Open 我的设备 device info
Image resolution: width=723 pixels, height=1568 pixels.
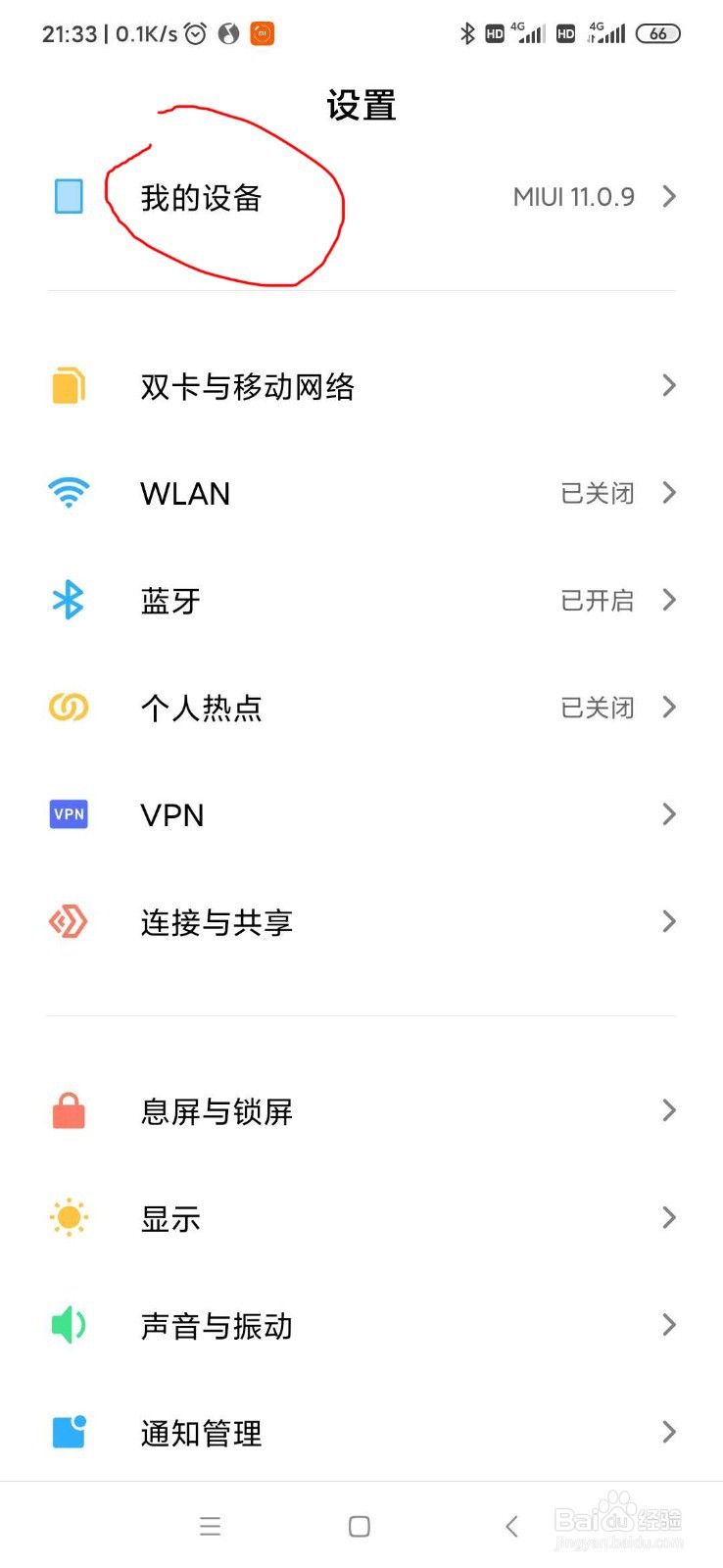361,197
